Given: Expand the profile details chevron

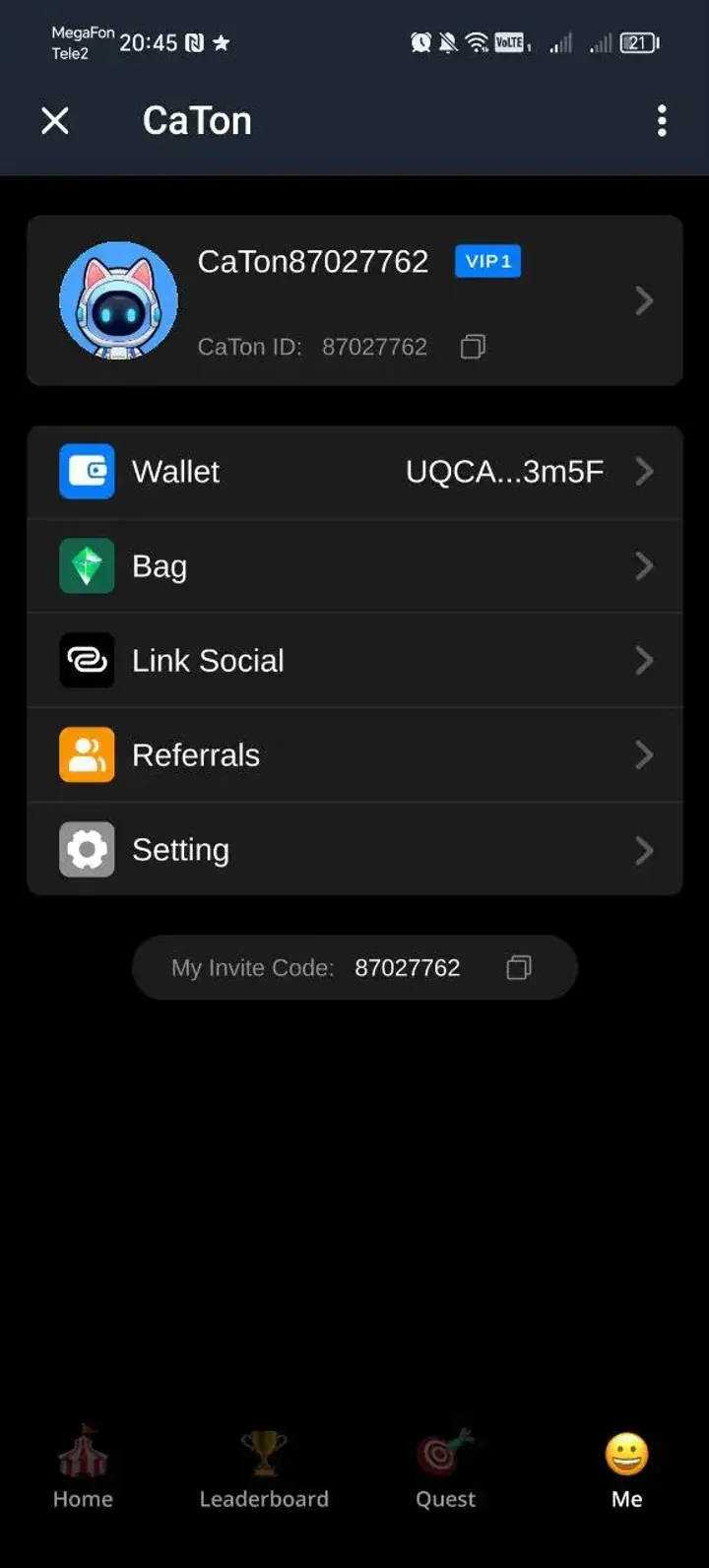Looking at the screenshot, I should pyautogui.click(x=645, y=299).
